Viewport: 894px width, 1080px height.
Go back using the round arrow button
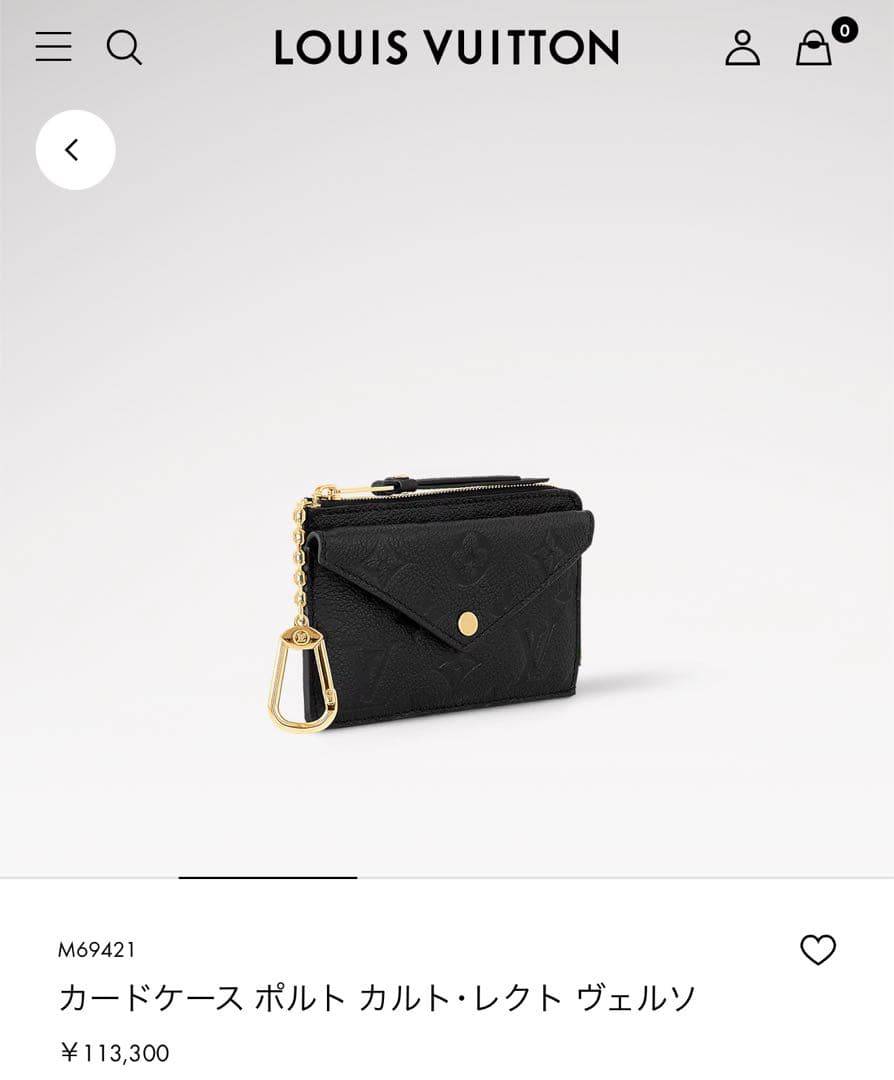75,150
